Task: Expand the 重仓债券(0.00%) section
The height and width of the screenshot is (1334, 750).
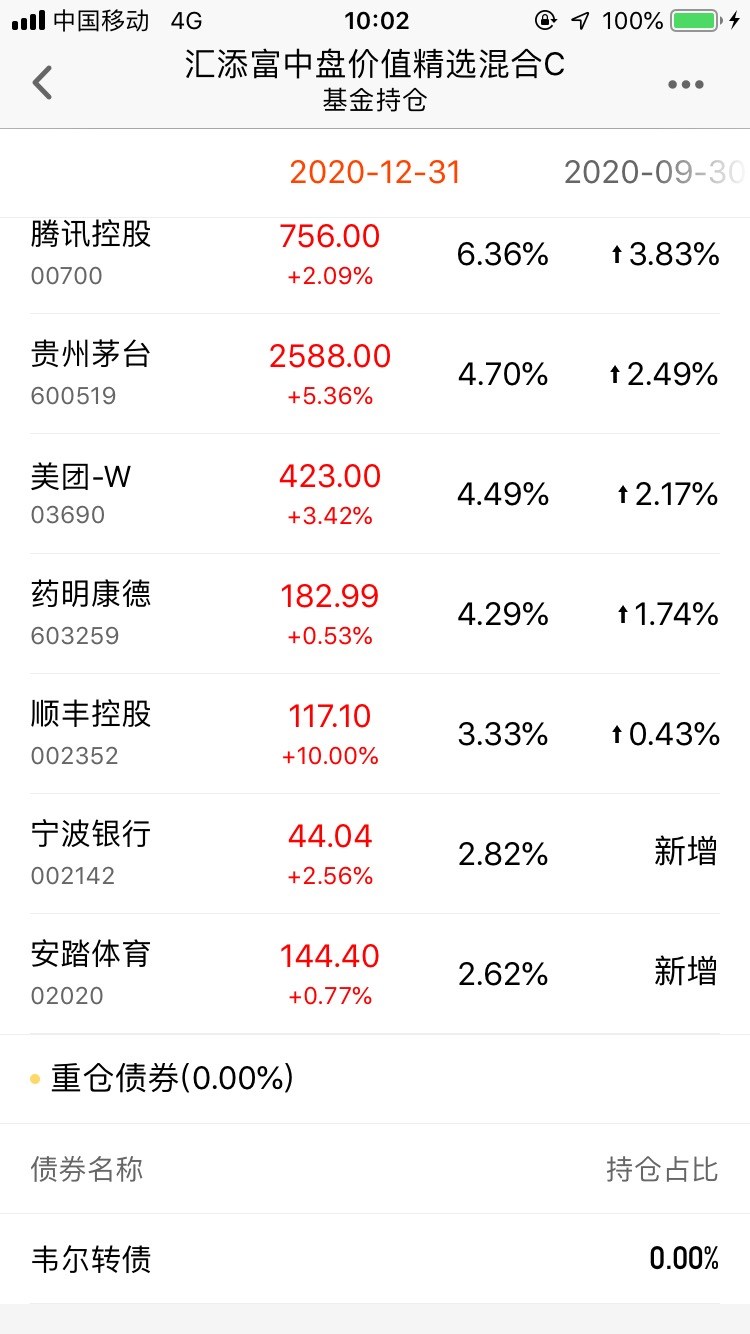Action: 170,1078
